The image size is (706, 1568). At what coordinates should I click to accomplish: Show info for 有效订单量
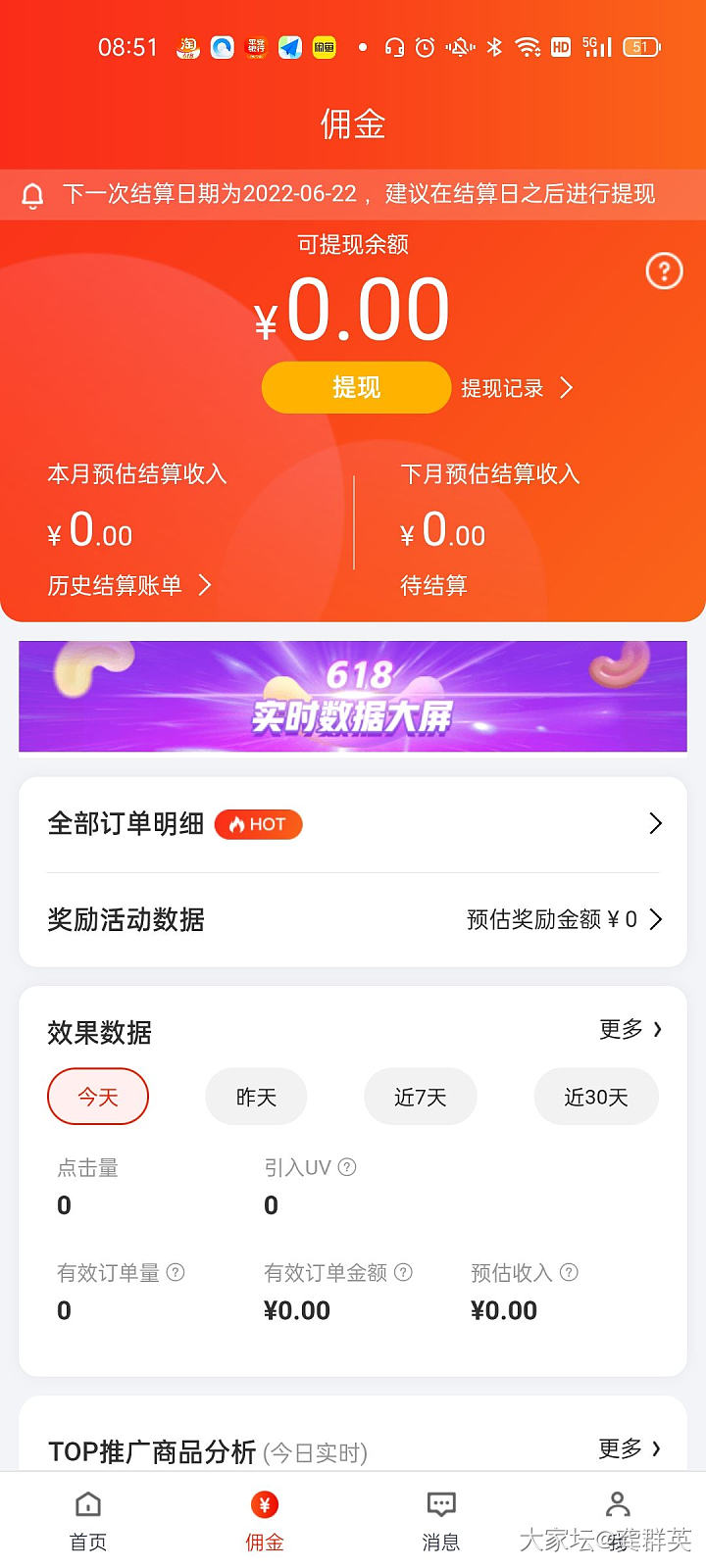coord(176,1272)
